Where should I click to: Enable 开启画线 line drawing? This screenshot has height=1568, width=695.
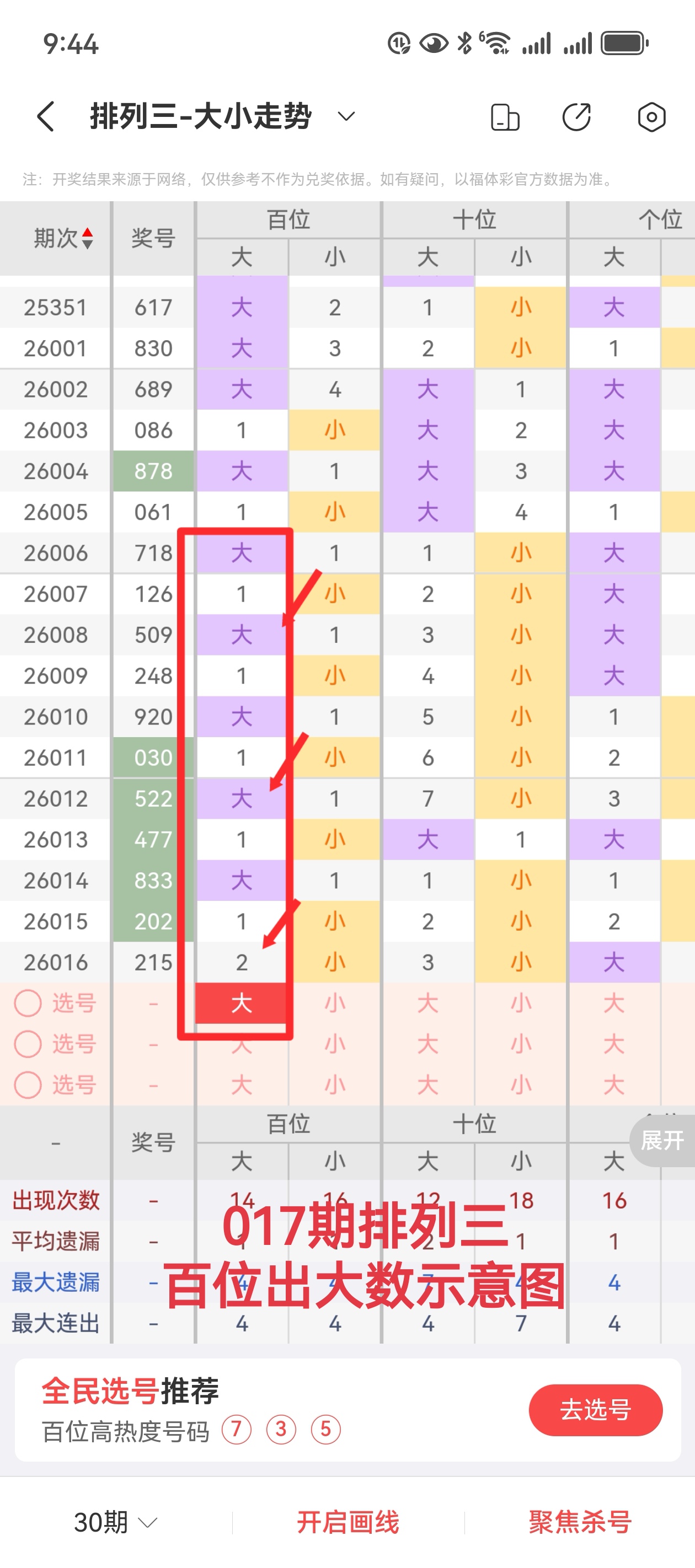348,1522
